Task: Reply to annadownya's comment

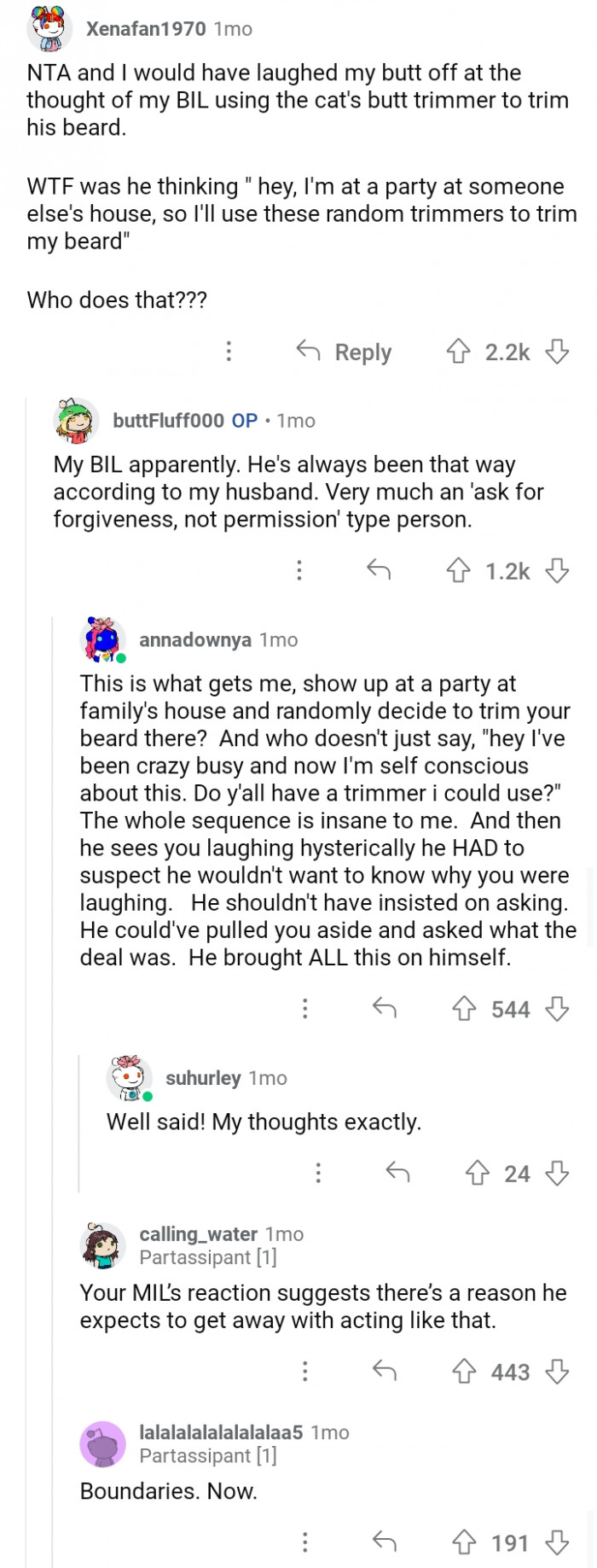Action: [x=385, y=1009]
